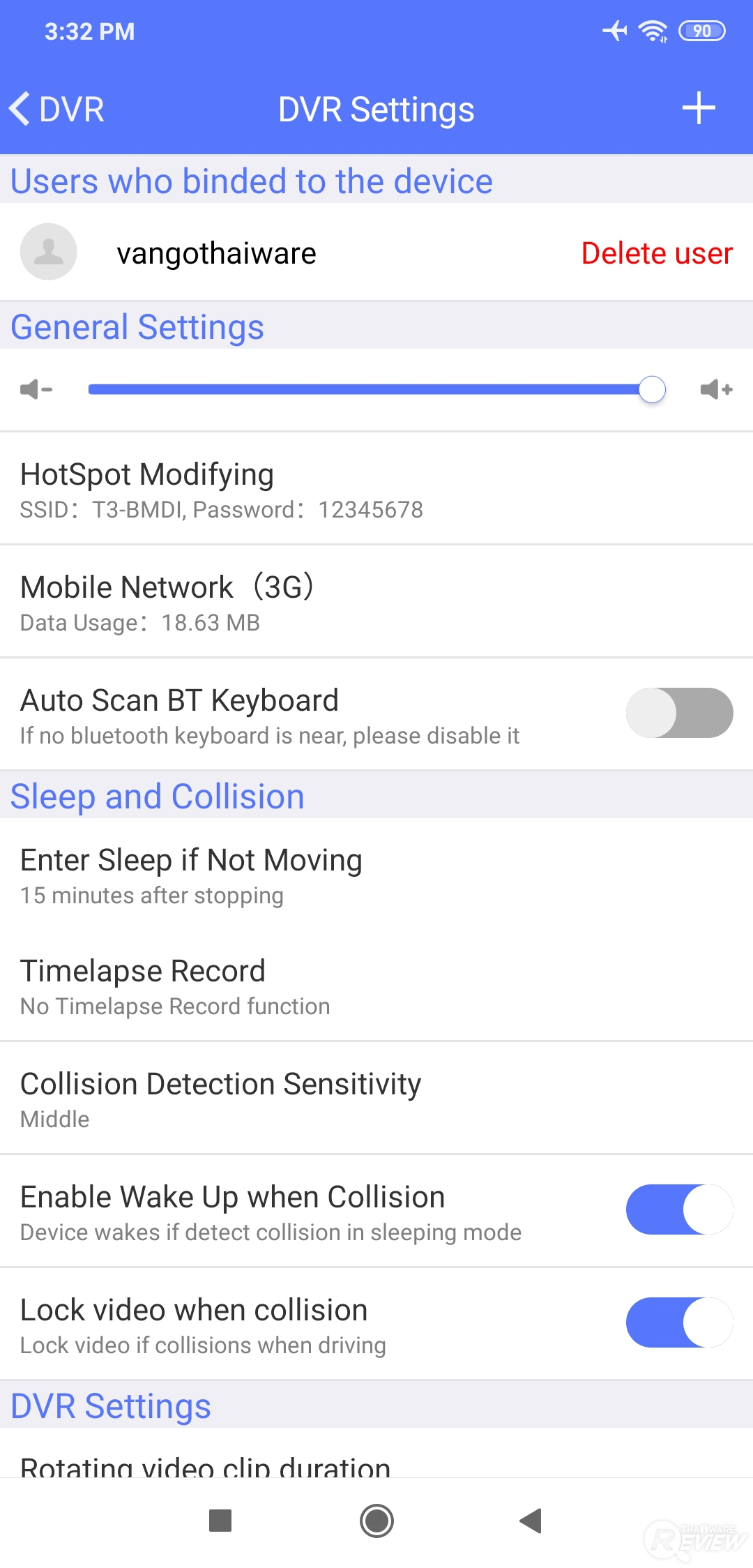
Task: Open the Timelapse Record option
Action: pyautogui.click(x=376, y=986)
